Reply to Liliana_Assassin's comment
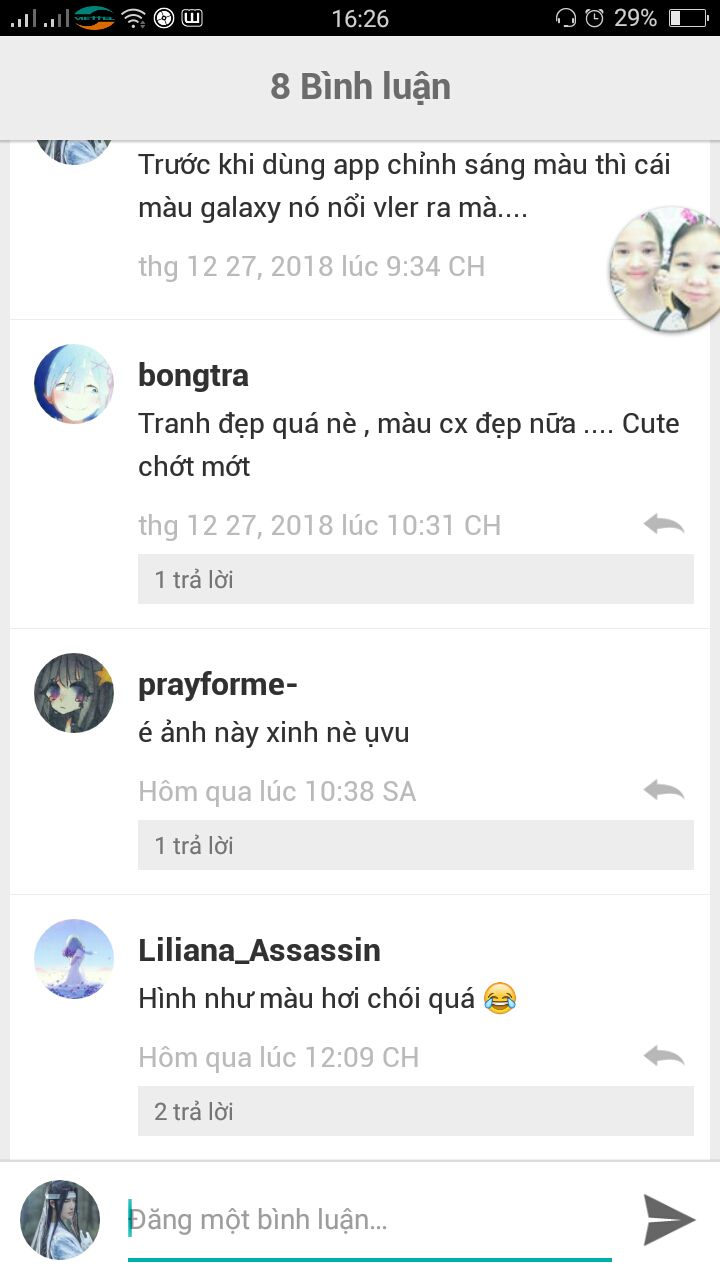720x1280 pixels. (x=664, y=1056)
